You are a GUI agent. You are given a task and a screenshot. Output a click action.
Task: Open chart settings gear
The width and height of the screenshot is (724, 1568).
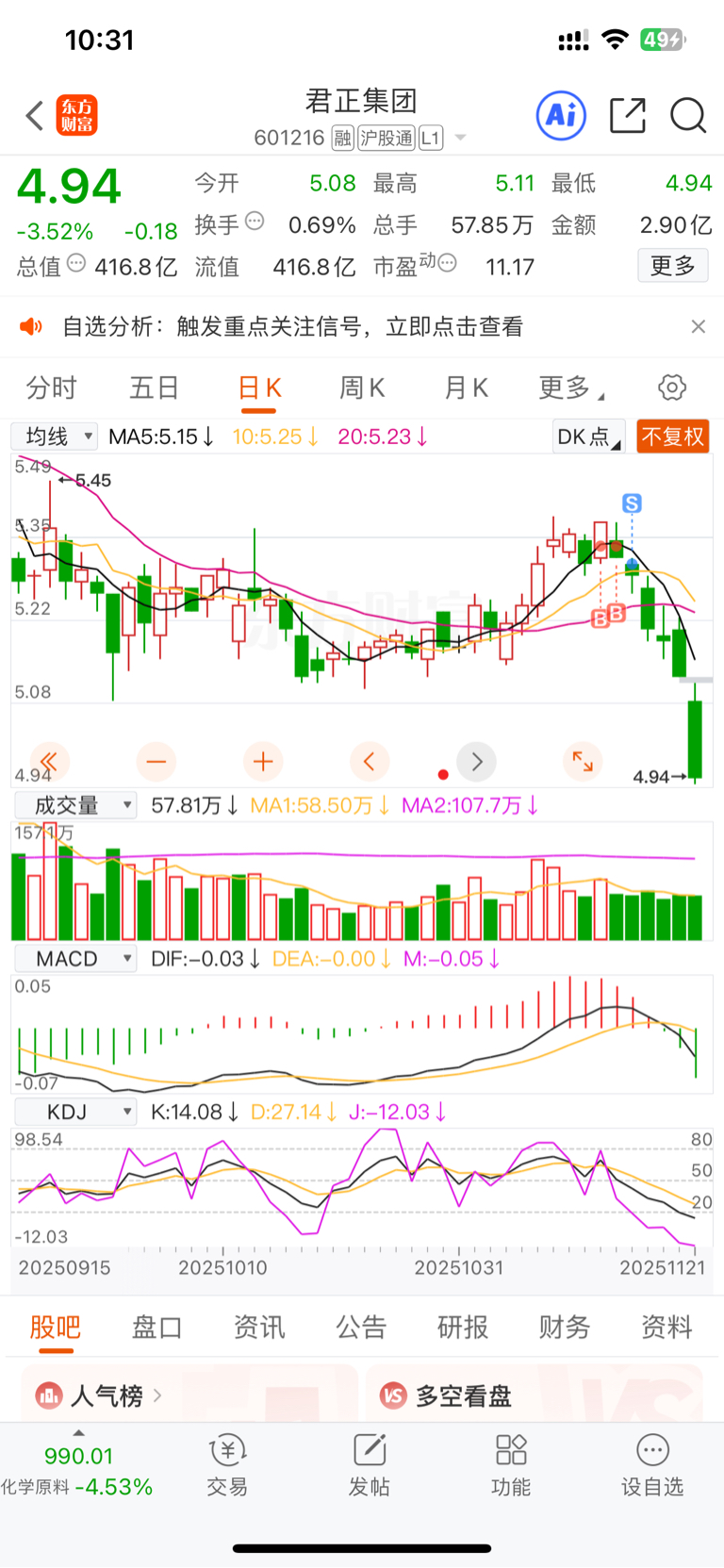[x=671, y=388]
